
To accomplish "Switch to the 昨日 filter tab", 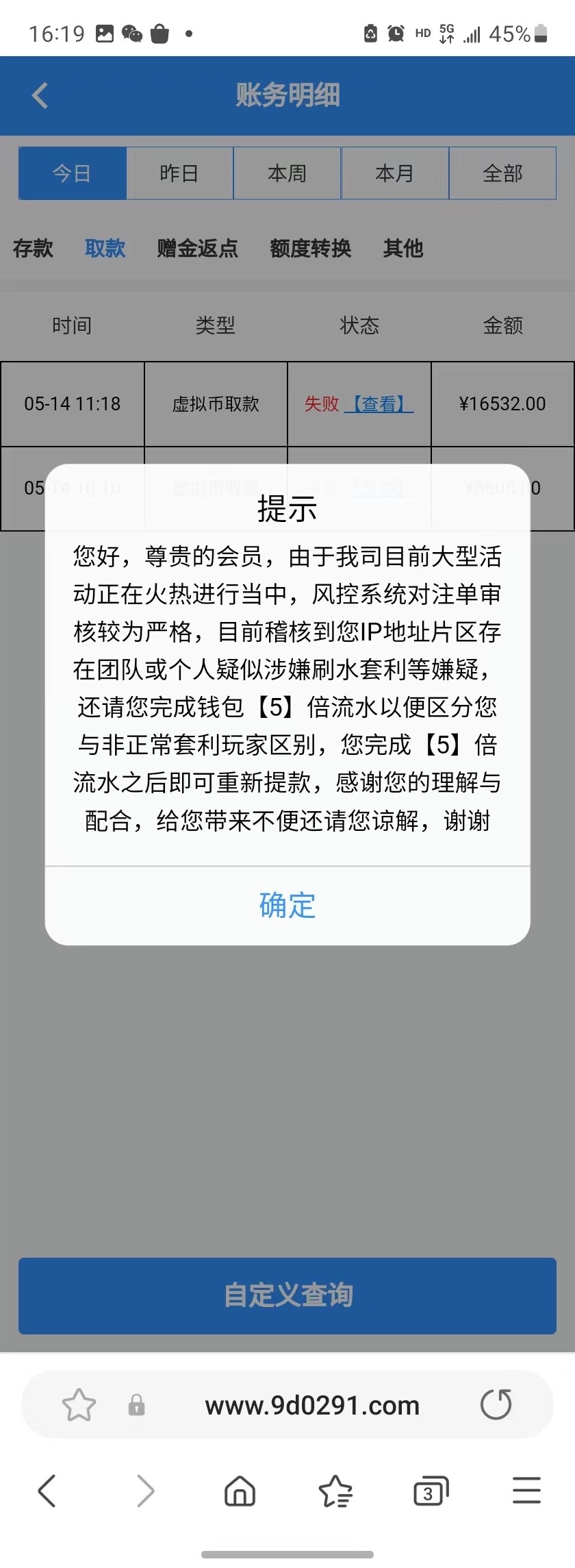I will [179, 173].
